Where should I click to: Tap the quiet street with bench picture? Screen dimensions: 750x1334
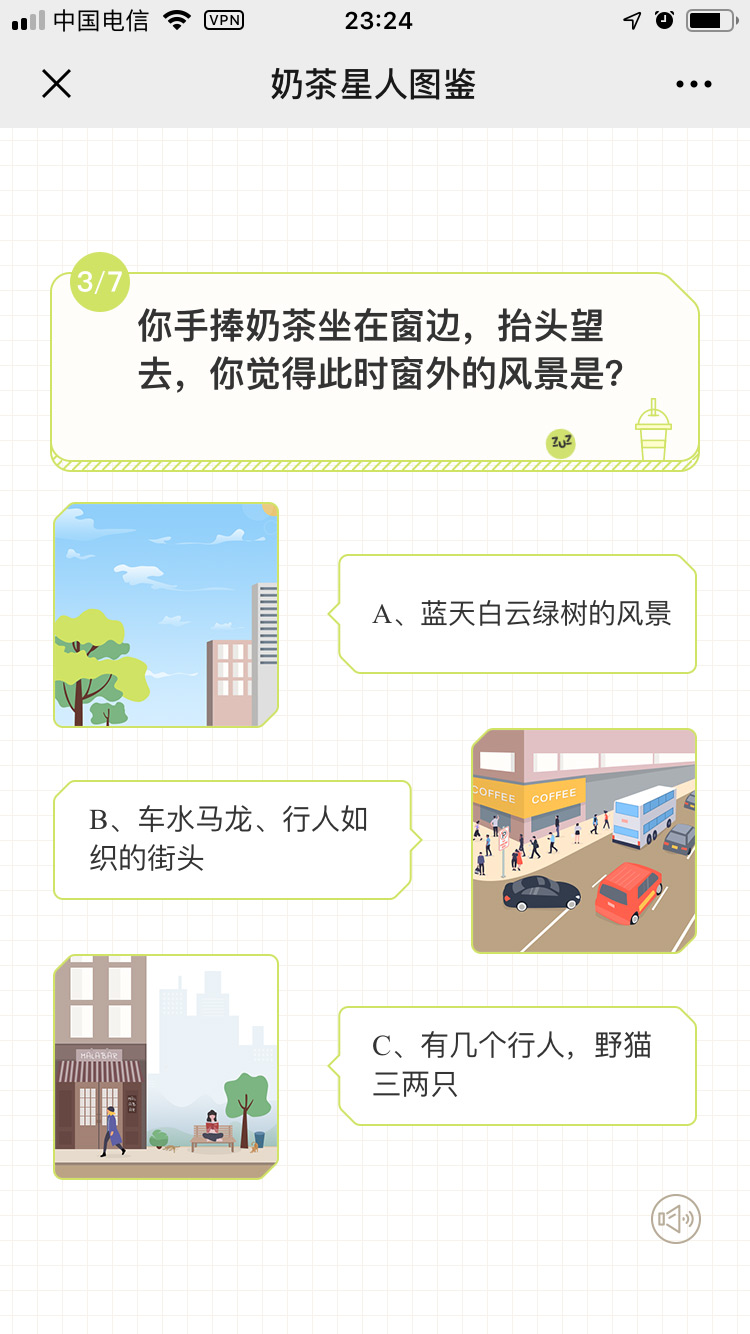[166, 1067]
